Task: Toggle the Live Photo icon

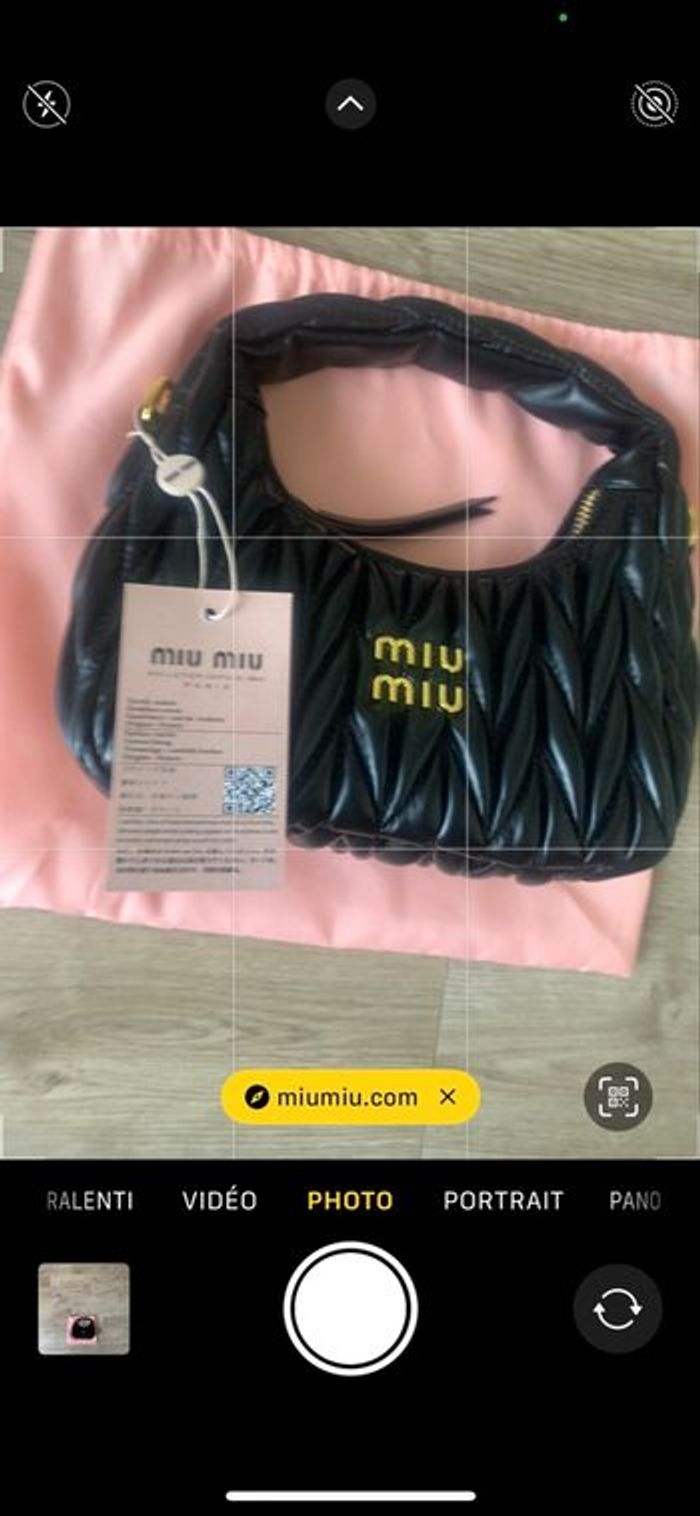Action: (654, 104)
